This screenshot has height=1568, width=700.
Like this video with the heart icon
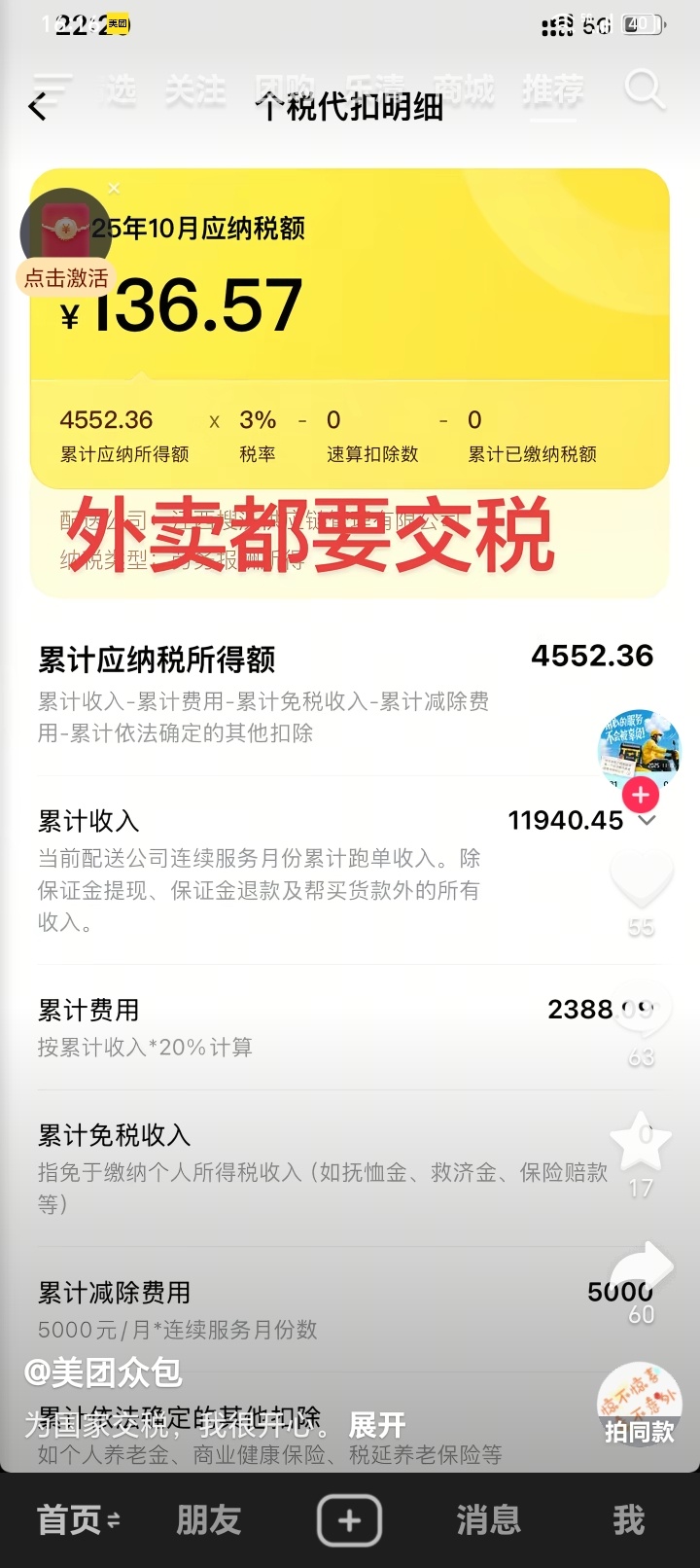tap(641, 878)
